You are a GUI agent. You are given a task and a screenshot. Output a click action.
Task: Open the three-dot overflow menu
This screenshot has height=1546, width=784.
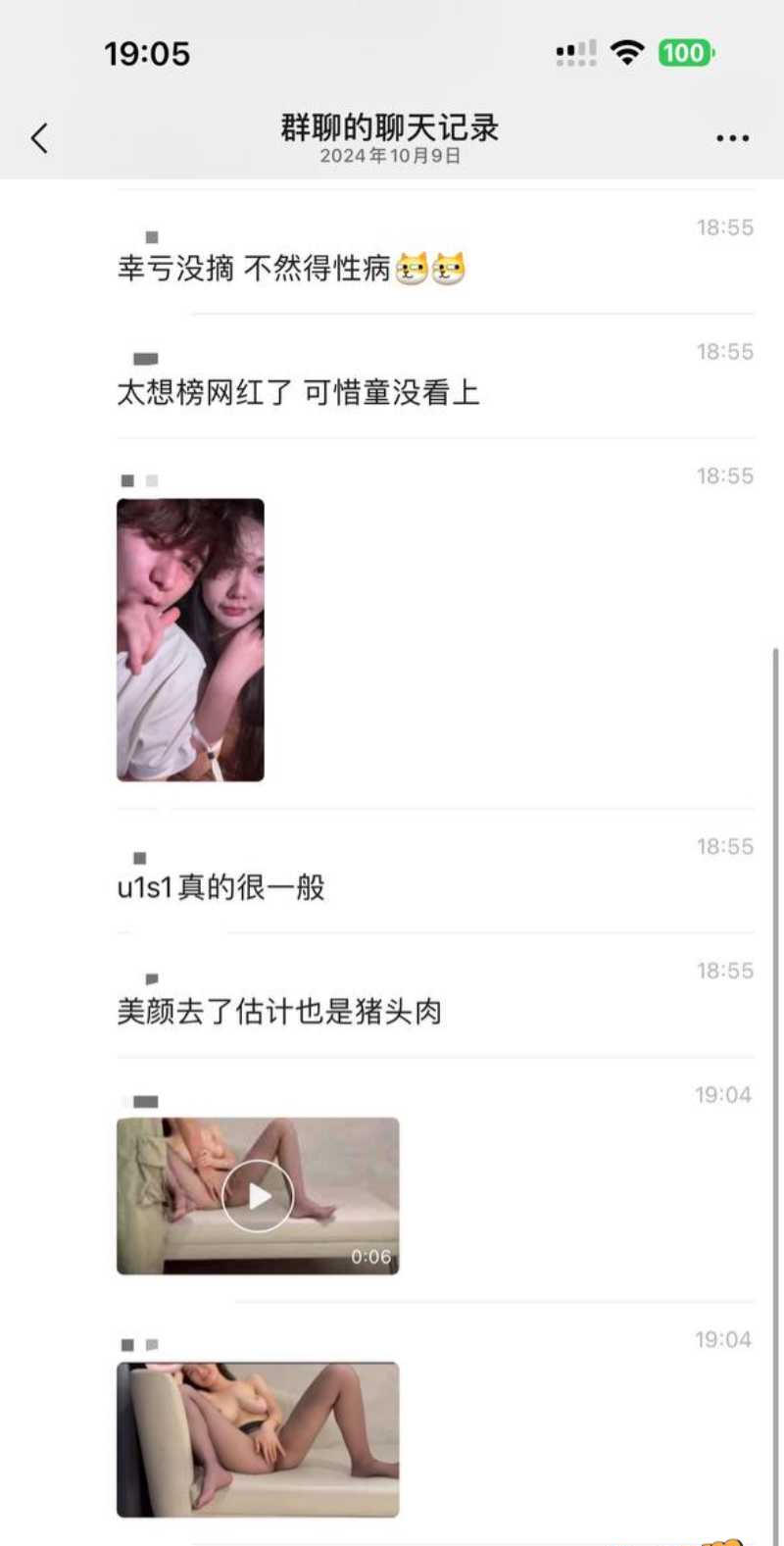[732, 138]
